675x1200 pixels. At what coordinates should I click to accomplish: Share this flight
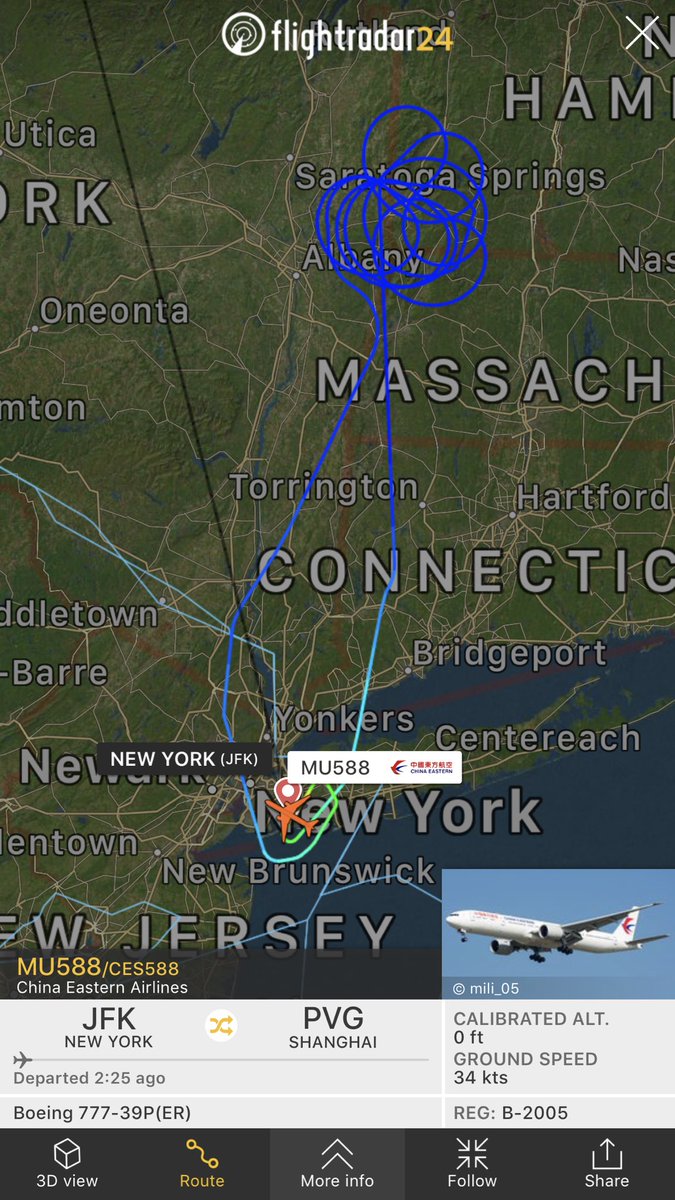(606, 1164)
